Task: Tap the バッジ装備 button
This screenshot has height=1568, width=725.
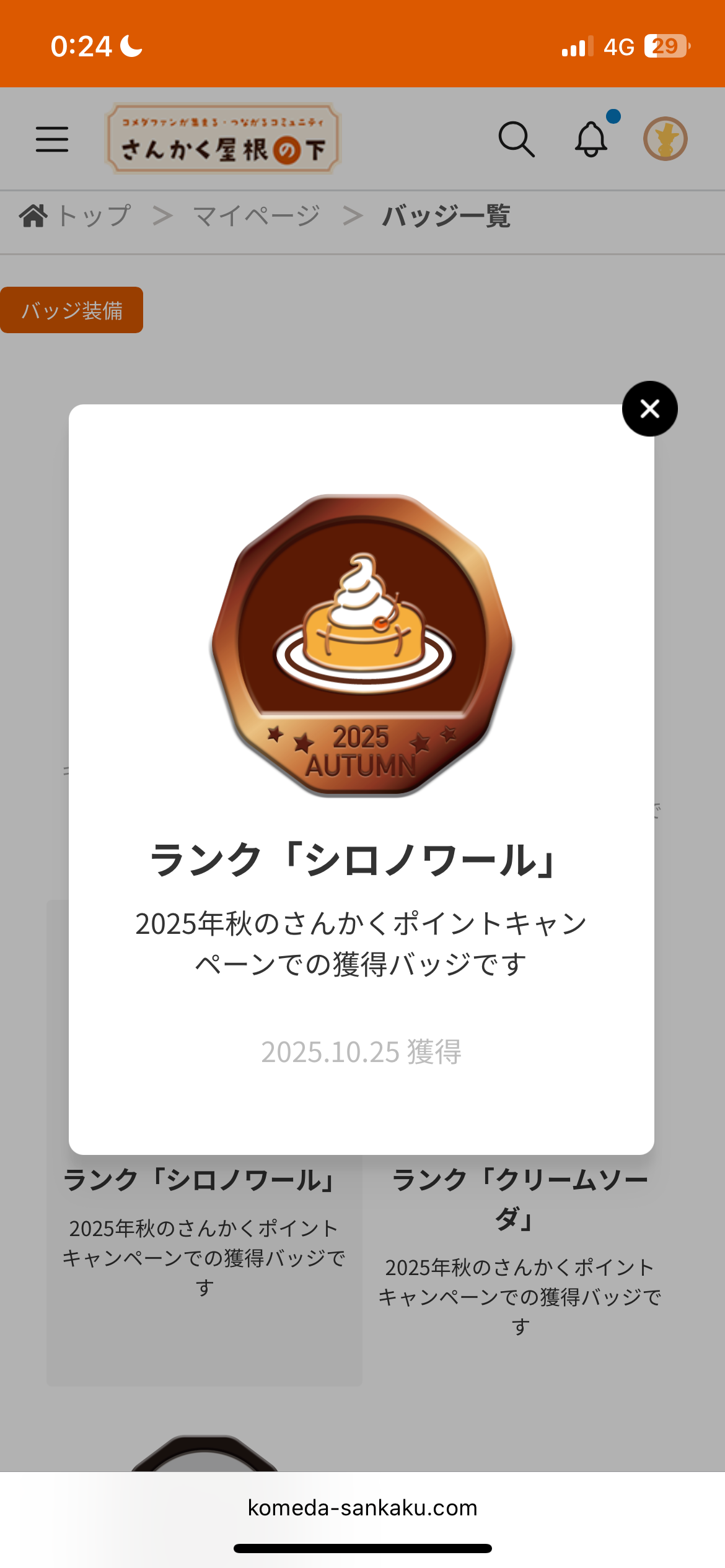Action: (72, 310)
